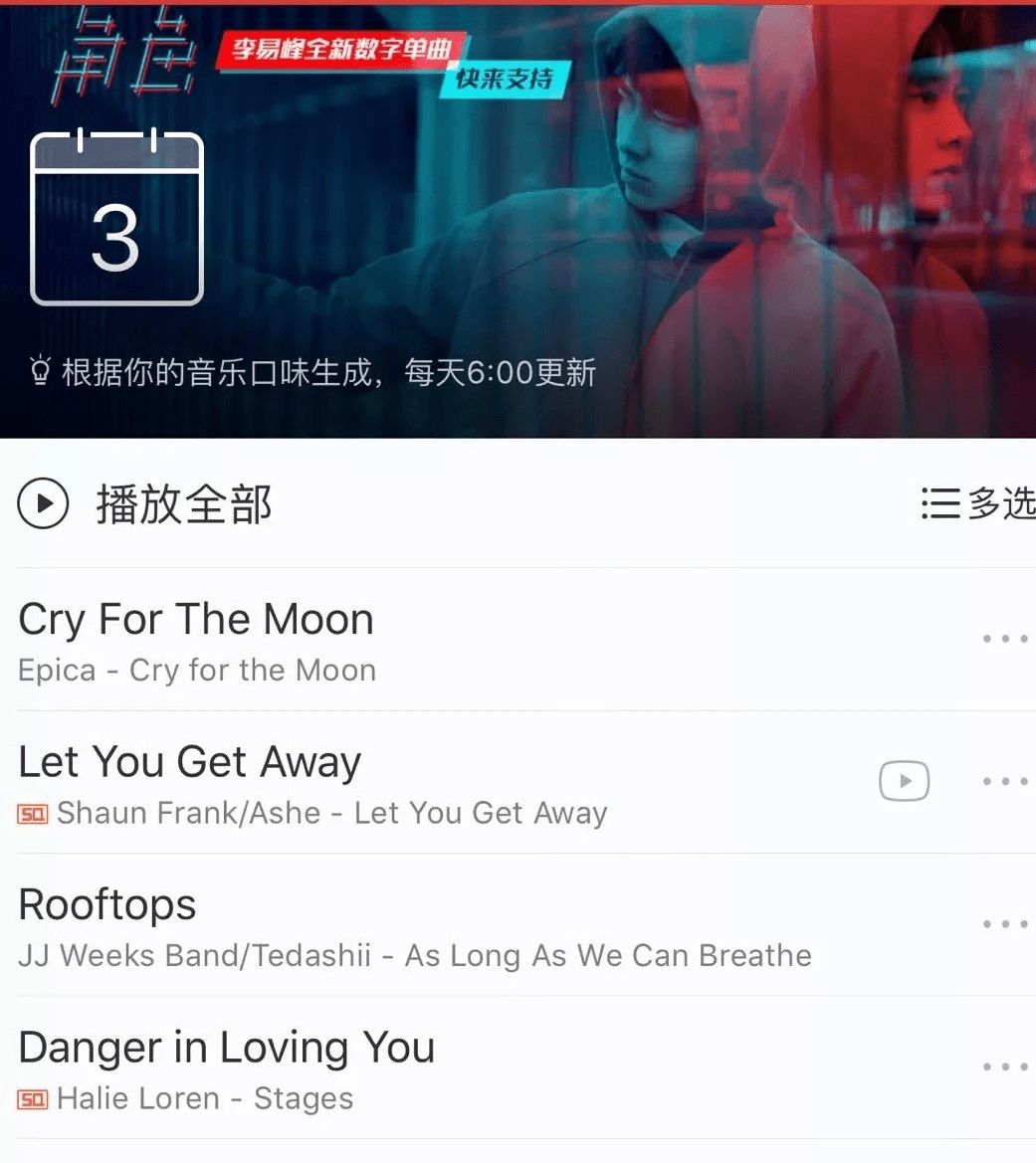Tap 快来支持 on the banner

point(506,82)
